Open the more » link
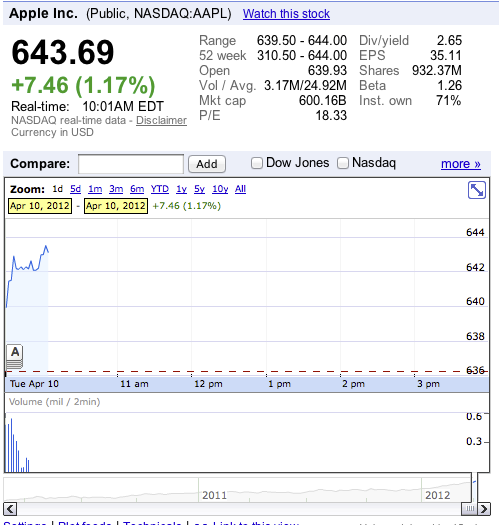Image resolution: width=499 pixels, height=525 pixels. tap(460, 164)
